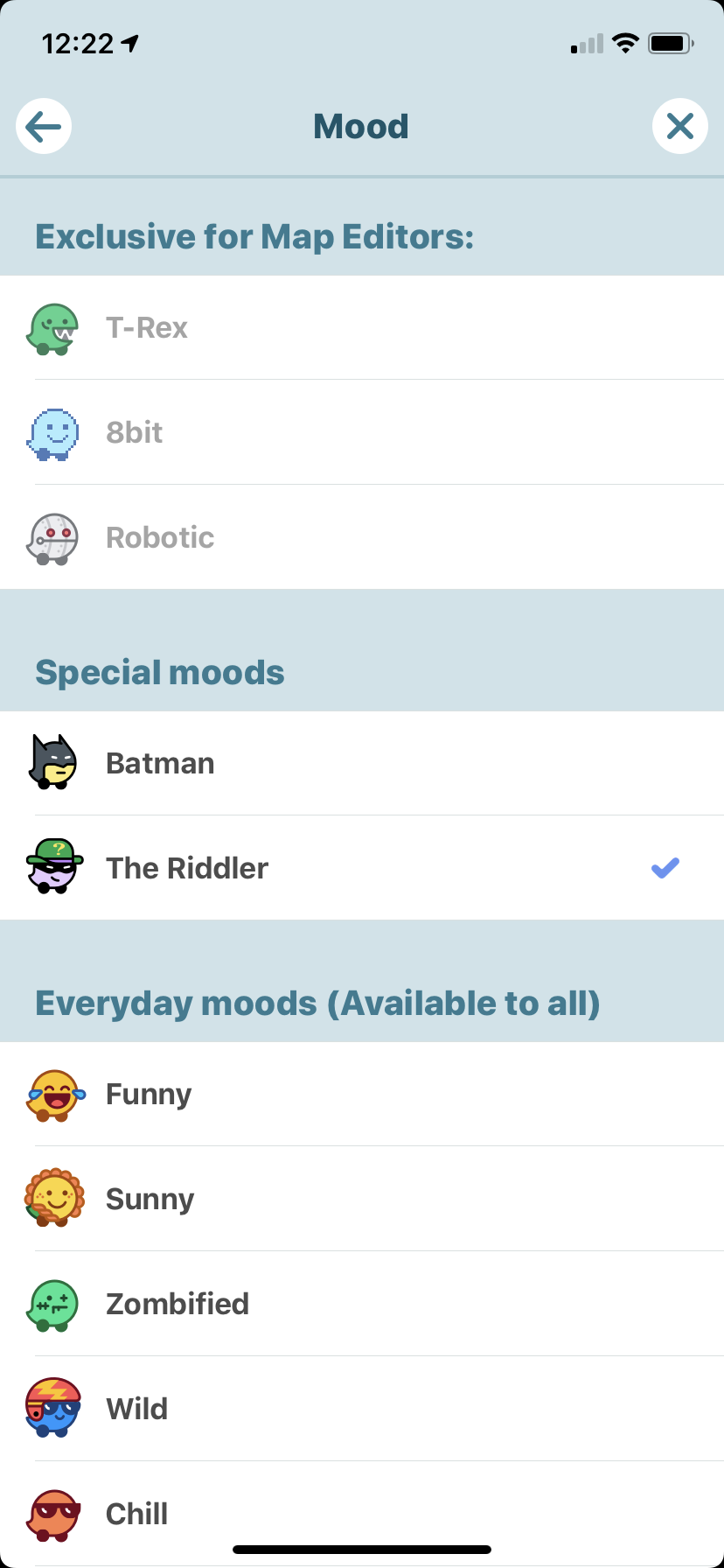Tap the green Zombified mood icon
The width and height of the screenshot is (724, 1568).
[52, 1303]
